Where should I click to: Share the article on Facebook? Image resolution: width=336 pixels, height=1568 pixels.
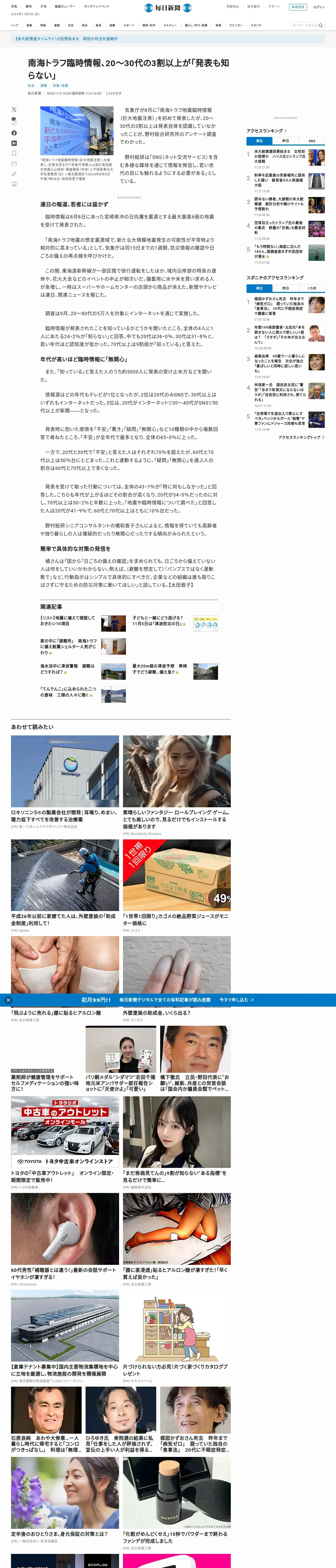14,133
